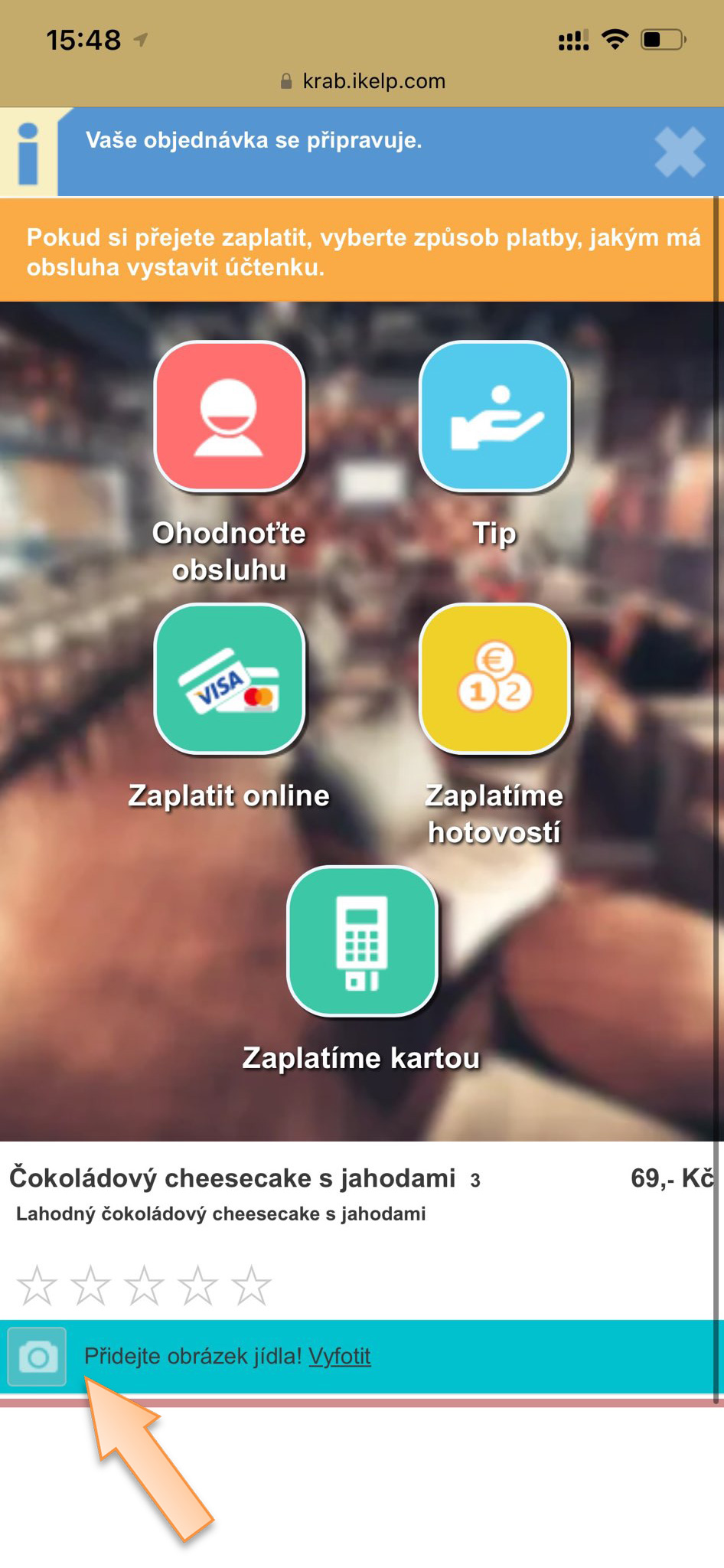Choose Zaplatit online payment
This screenshot has height=1568, width=724.
(230, 679)
